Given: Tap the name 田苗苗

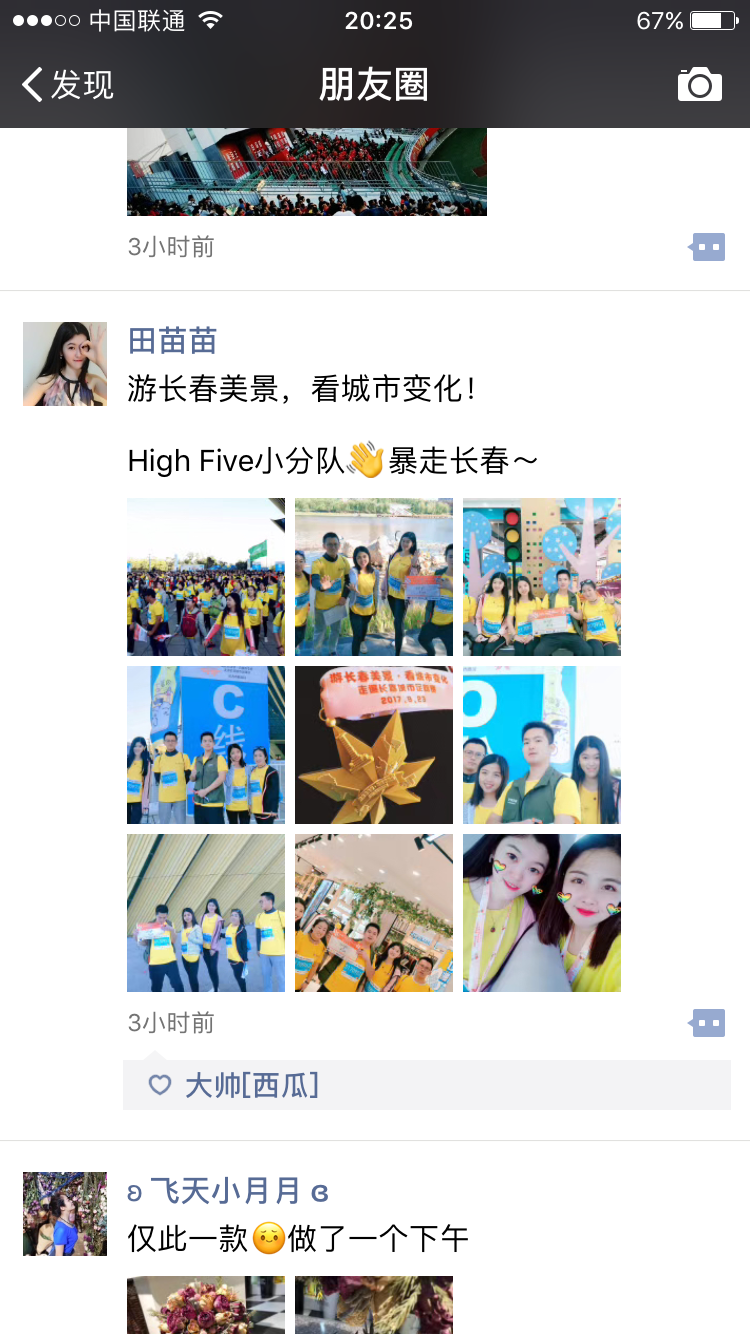Looking at the screenshot, I should click(173, 341).
